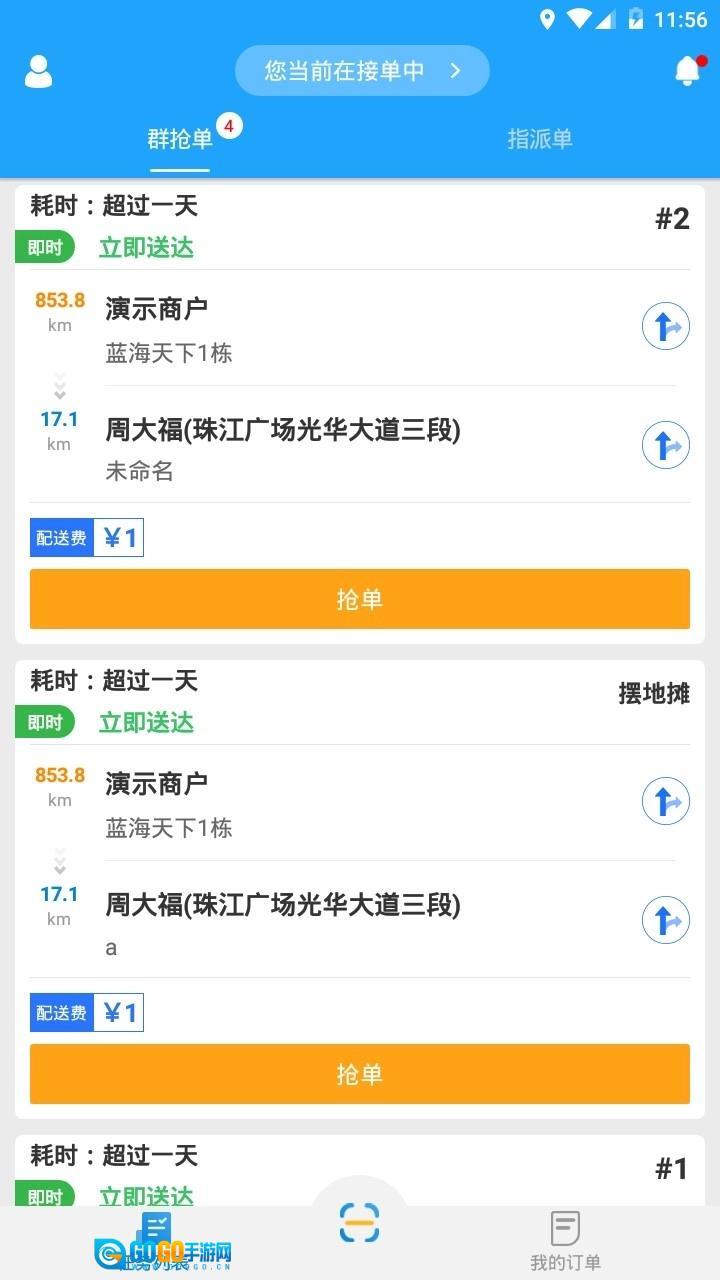Navigate to 周大福 address 未命名
Image resolution: width=720 pixels, height=1280 pixels.
(666, 445)
